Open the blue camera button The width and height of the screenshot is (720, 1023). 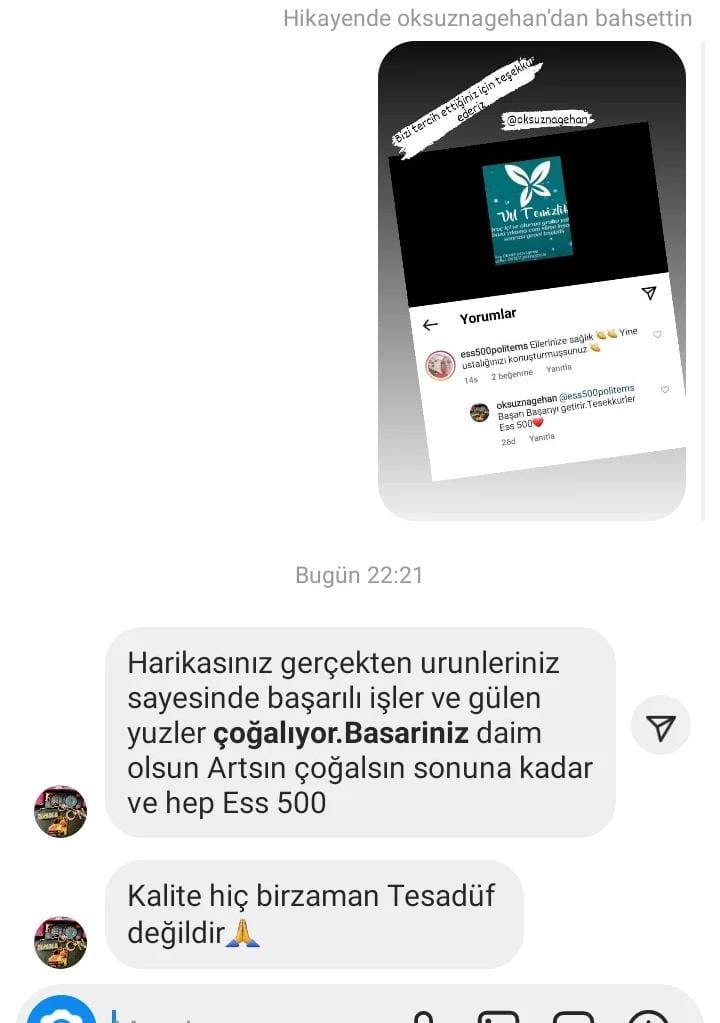click(61, 1013)
